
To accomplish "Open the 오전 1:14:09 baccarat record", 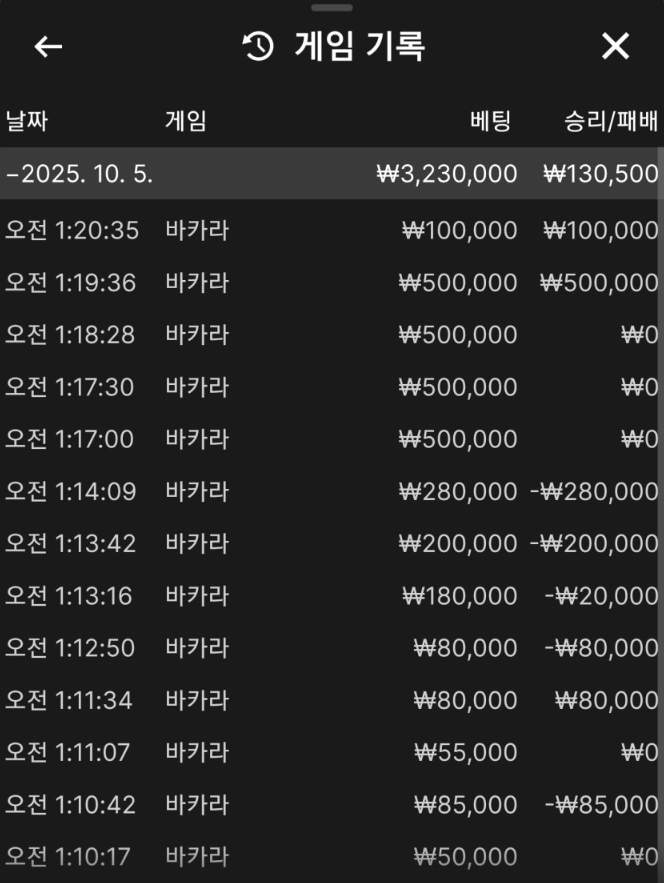I will tap(331, 491).
